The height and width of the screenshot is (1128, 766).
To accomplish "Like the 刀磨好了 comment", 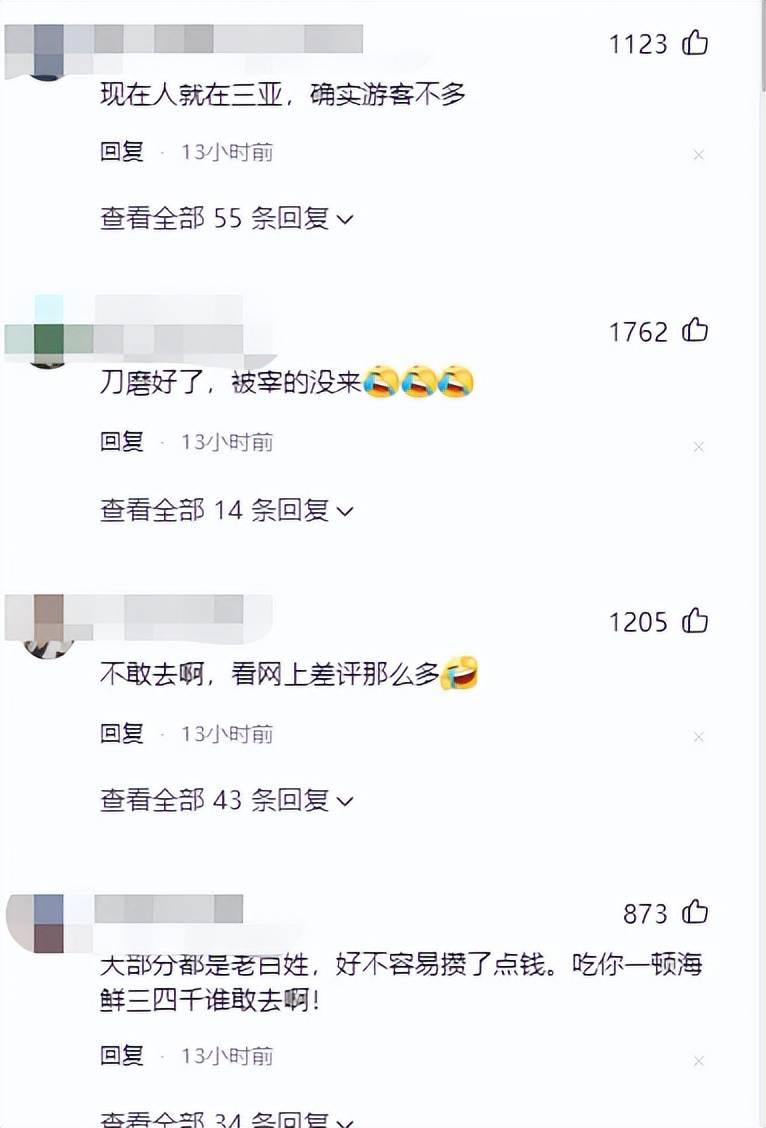I will click(x=695, y=331).
